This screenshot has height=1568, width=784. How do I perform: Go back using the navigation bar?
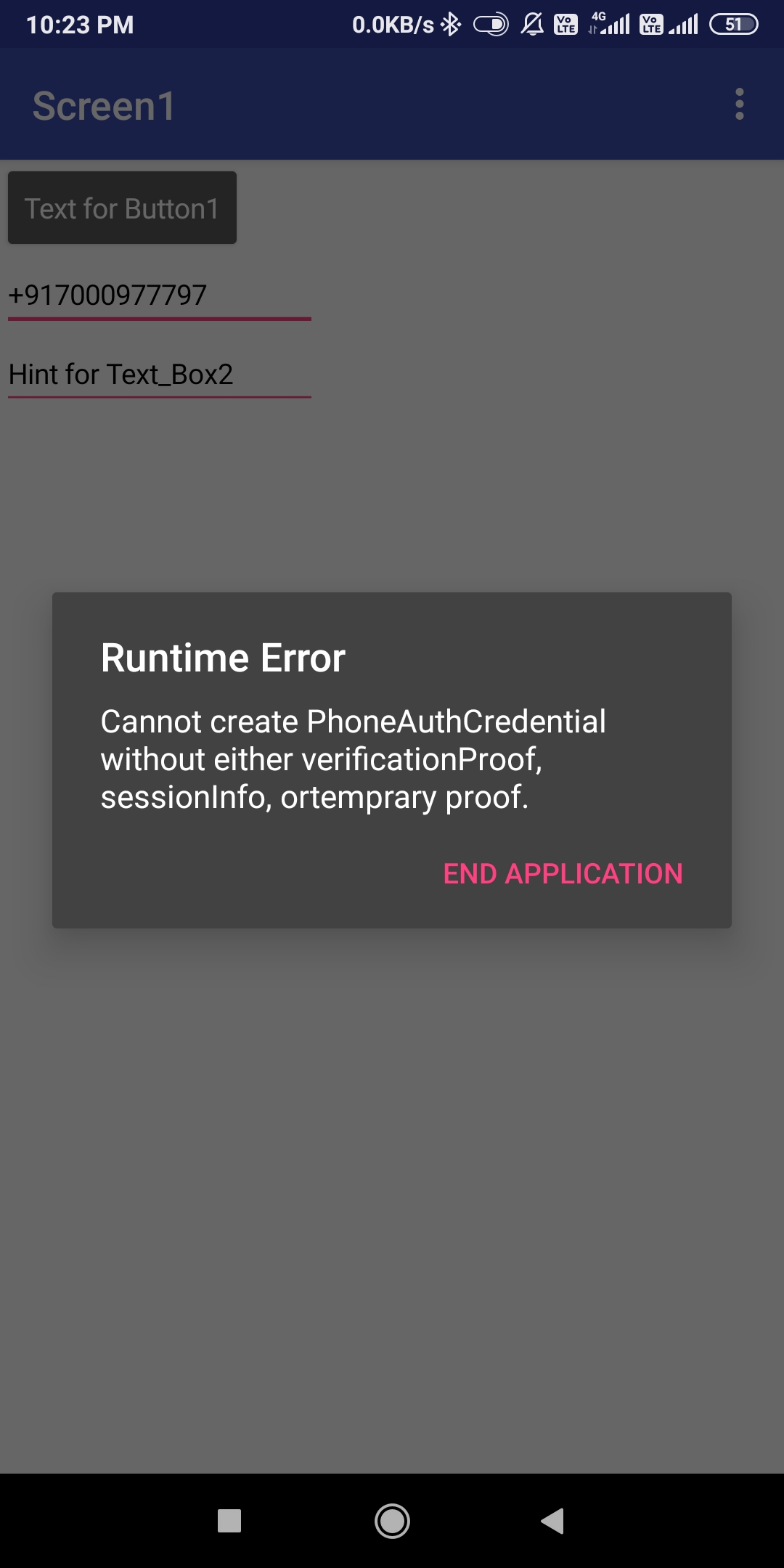click(553, 1520)
